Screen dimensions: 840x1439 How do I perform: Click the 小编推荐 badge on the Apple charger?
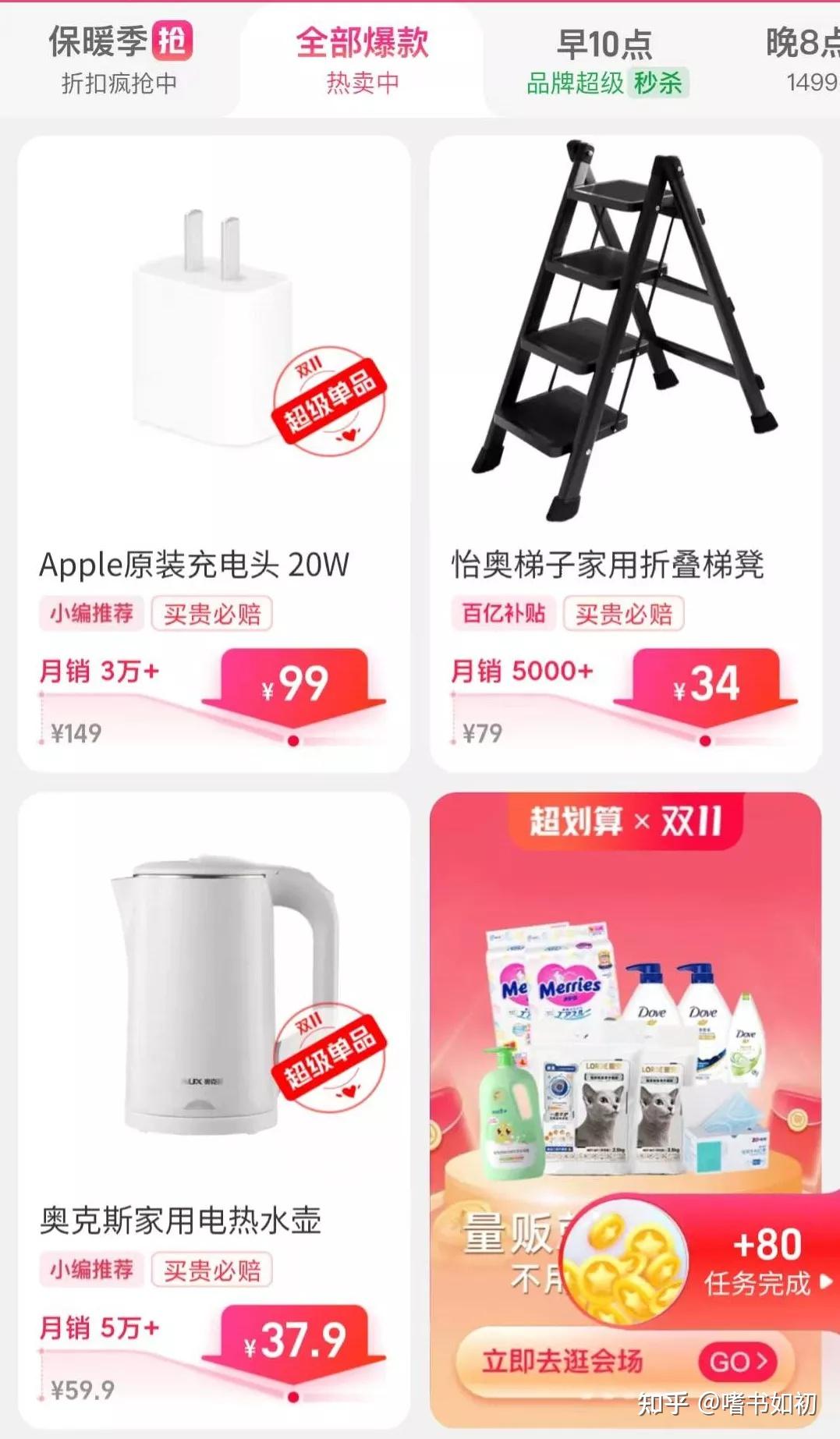point(90,614)
